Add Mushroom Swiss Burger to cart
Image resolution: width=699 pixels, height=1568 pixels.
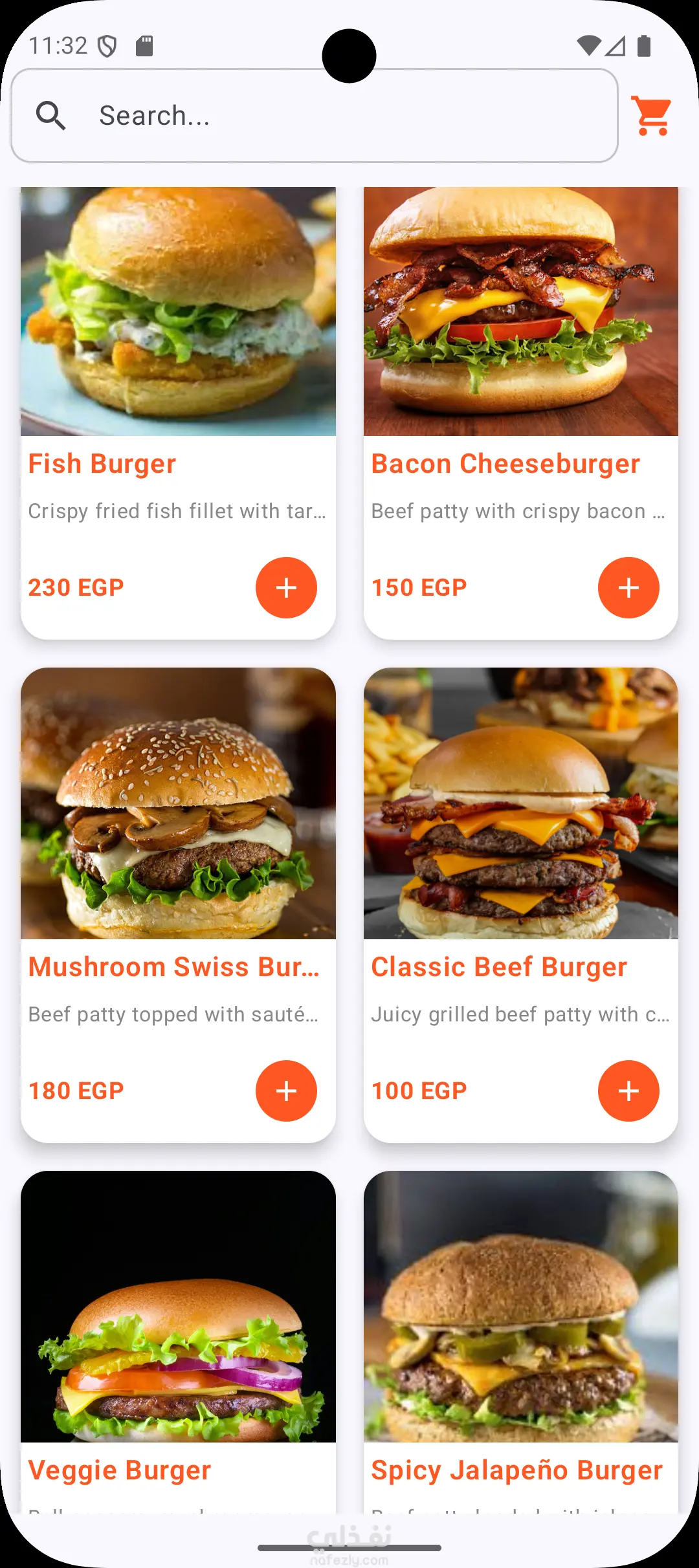(x=286, y=1091)
